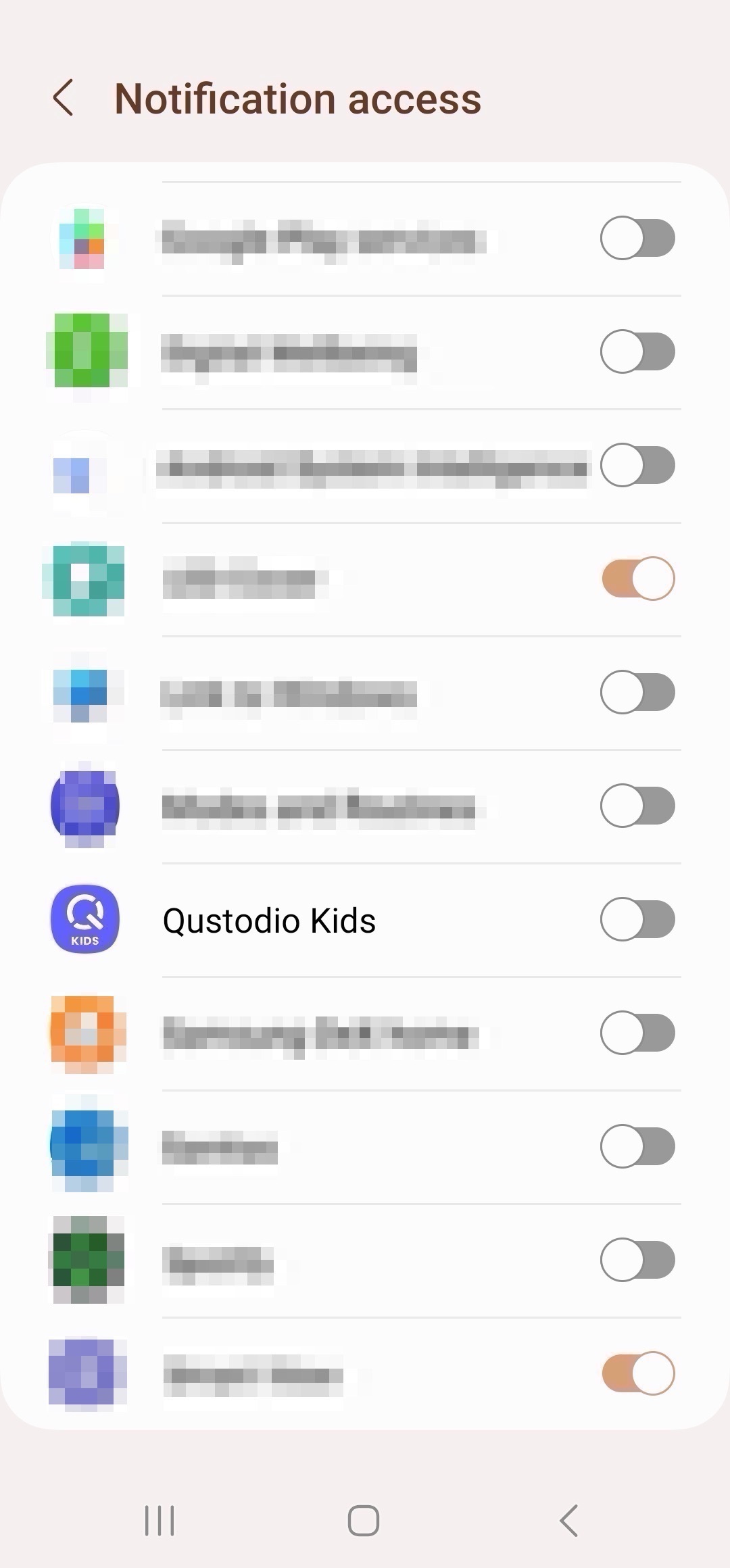
Task: Enable notification access for Qustodio Kids
Action: coord(638,919)
